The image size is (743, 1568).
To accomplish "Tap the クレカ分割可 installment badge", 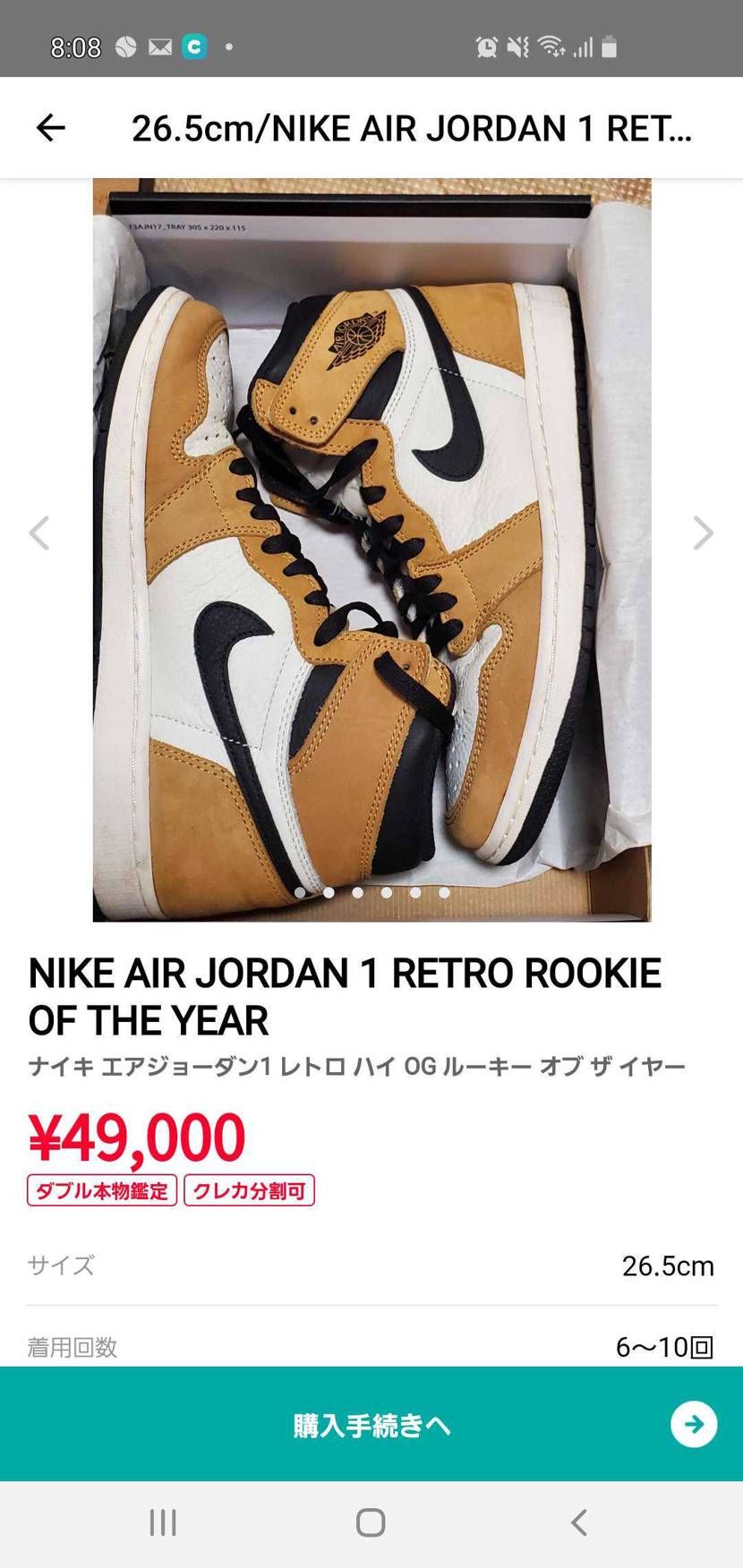I will (248, 1190).
